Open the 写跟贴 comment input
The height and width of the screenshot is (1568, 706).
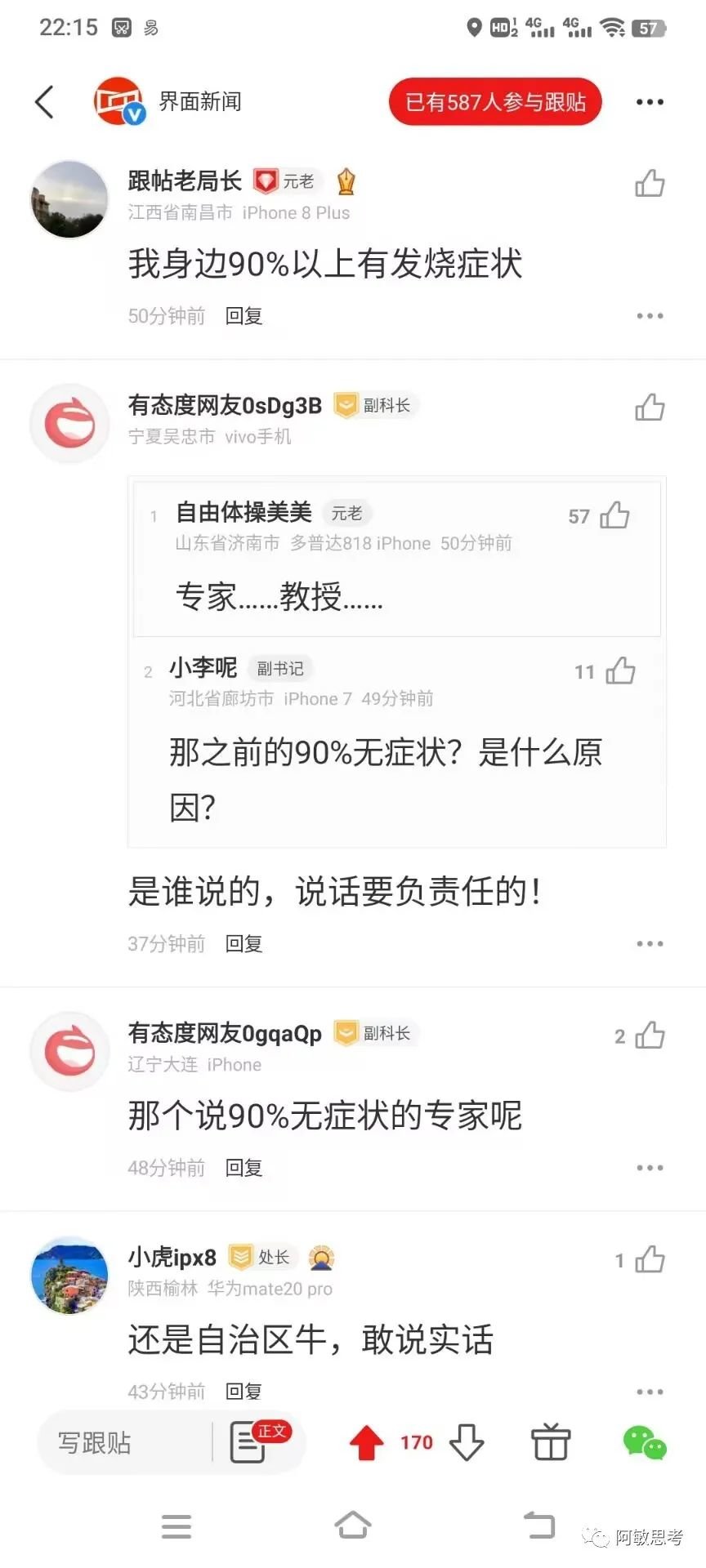[x=123, y=1443]
